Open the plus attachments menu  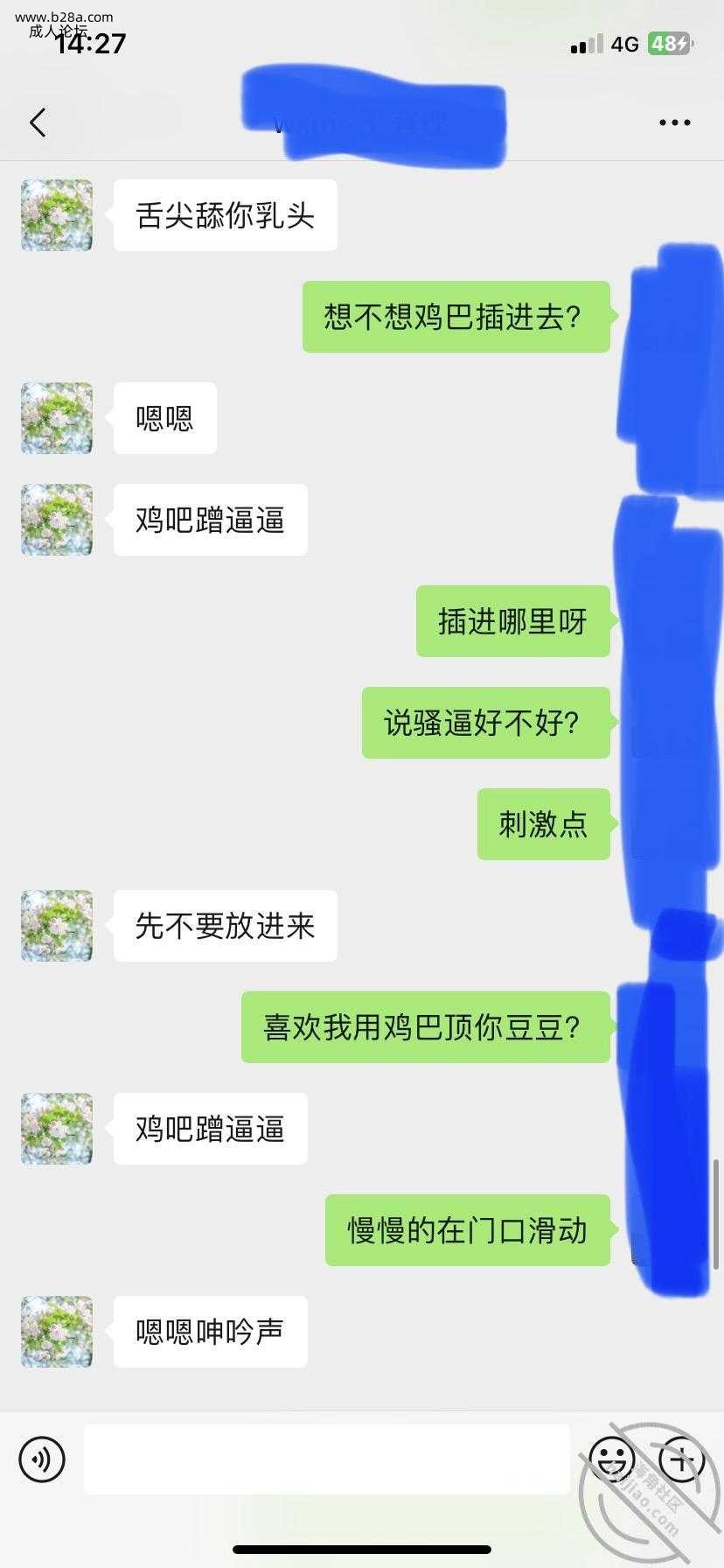pos(681,1459)
